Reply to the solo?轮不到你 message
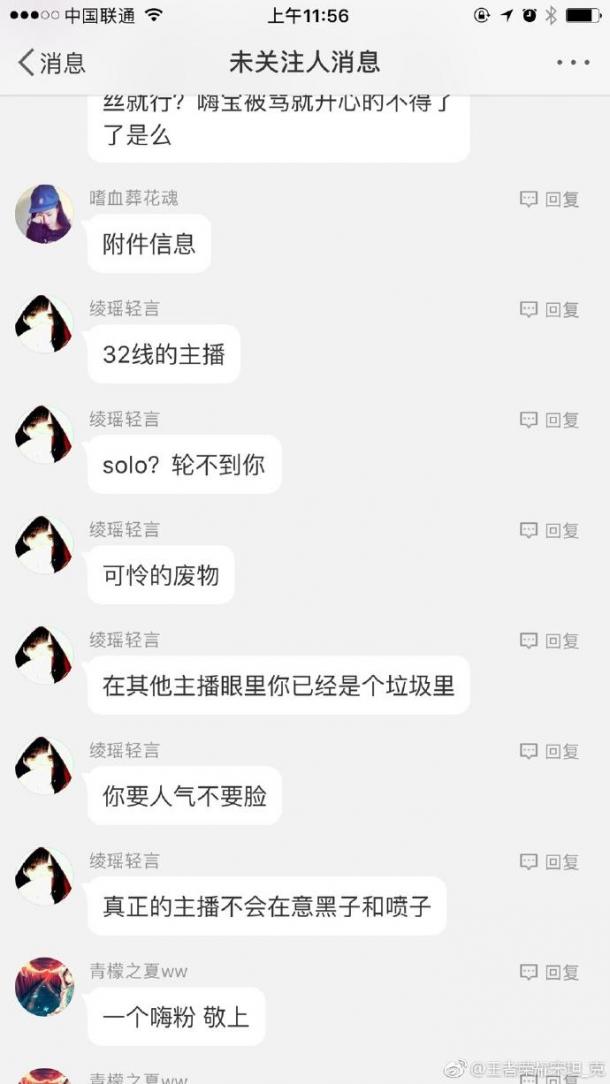The width and height of the screenshot is (610, 1084). click(549, 420)
